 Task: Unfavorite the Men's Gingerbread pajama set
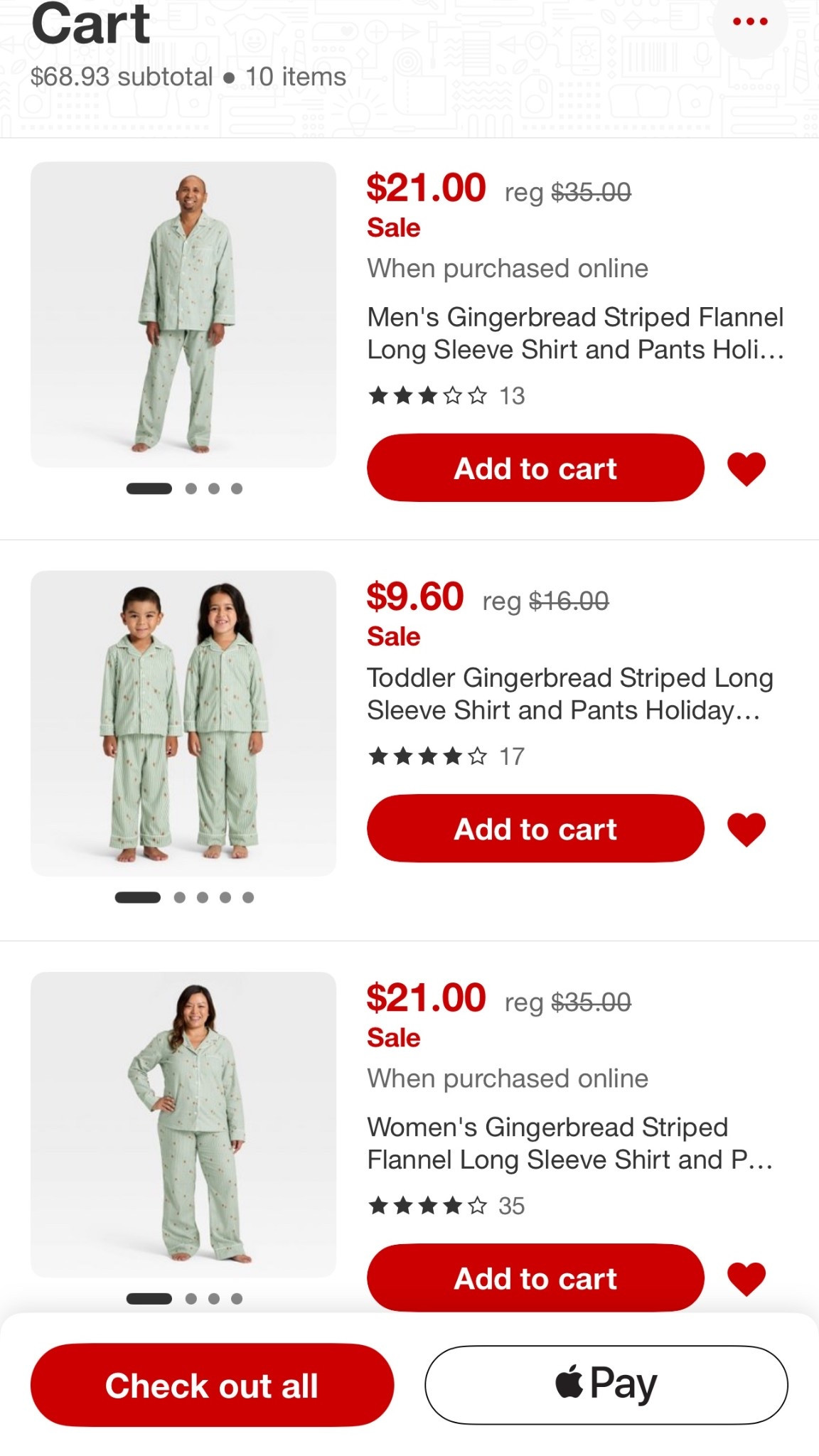click(x=746, y=469)
